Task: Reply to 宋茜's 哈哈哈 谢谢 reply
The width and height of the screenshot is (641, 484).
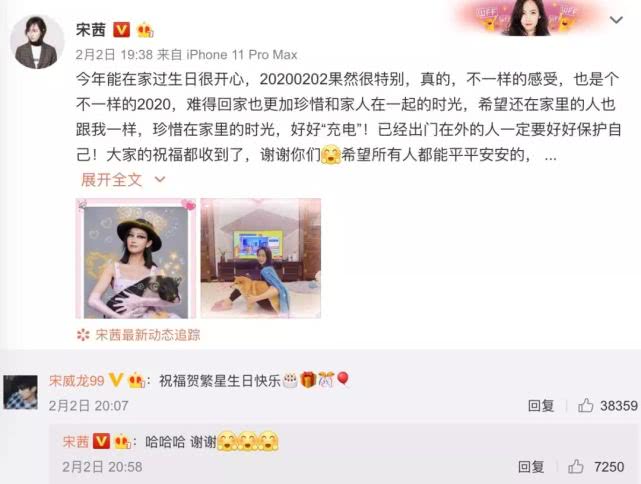Action: (532, 466)
